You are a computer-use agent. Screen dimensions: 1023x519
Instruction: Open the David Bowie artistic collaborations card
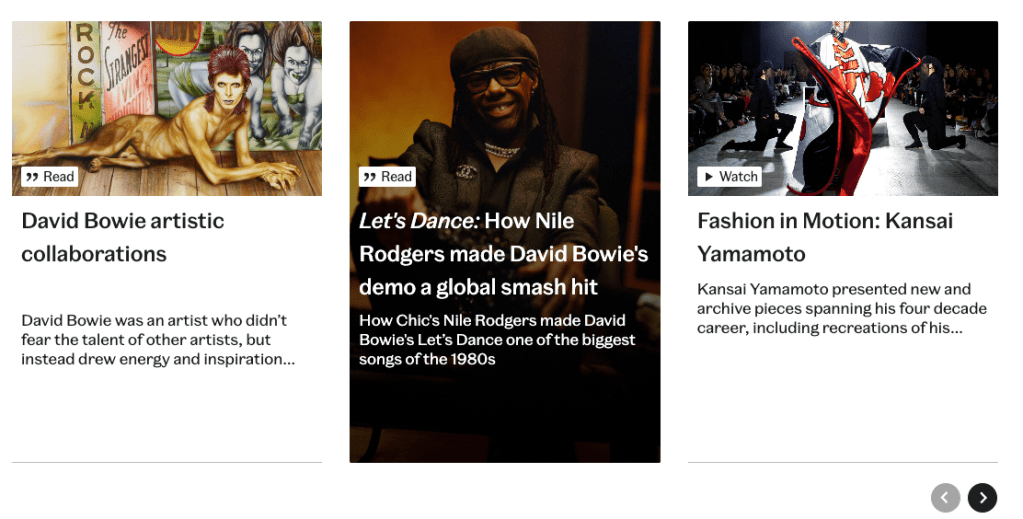(123, 237)
